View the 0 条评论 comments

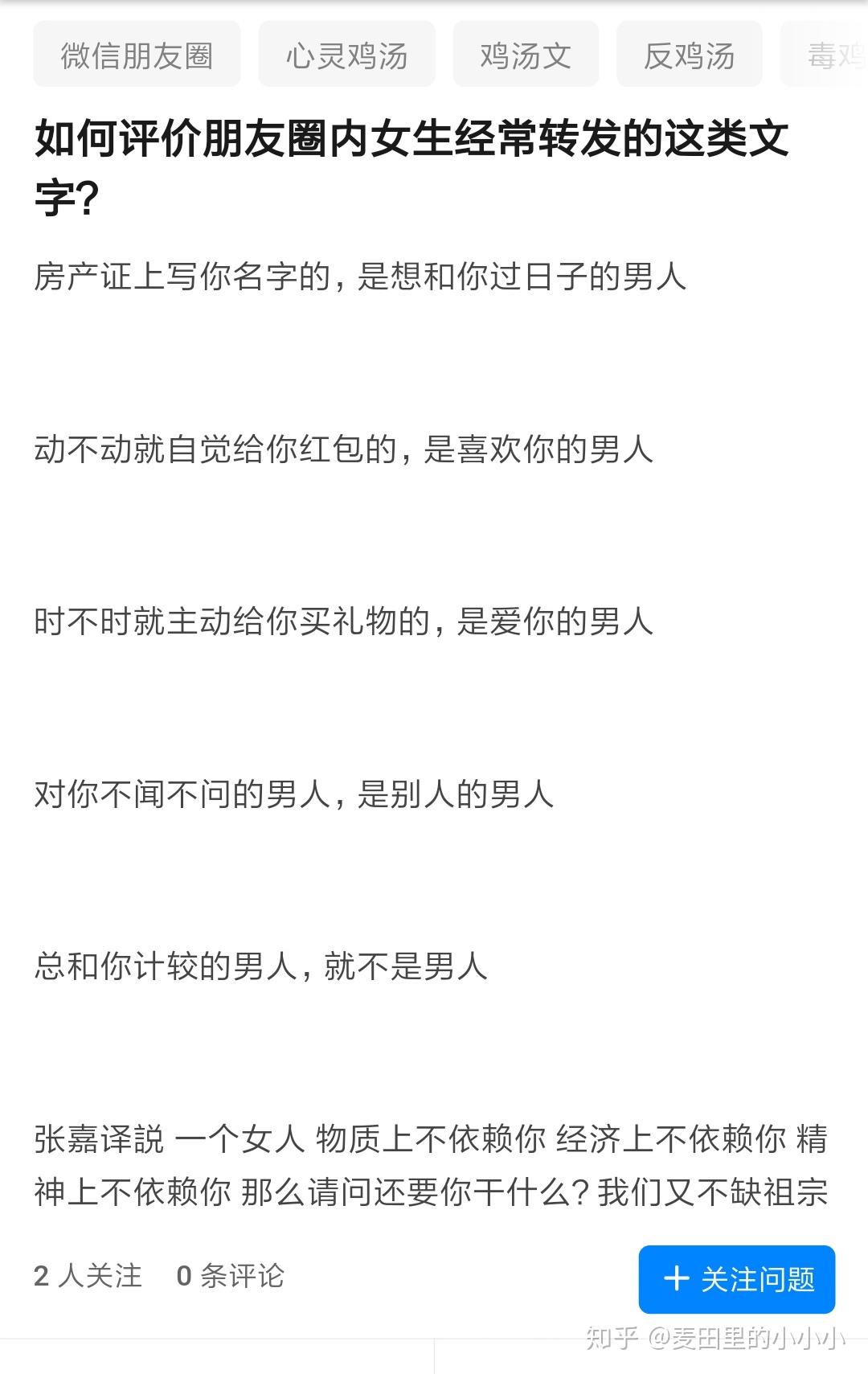click(x=230, y=1276)
